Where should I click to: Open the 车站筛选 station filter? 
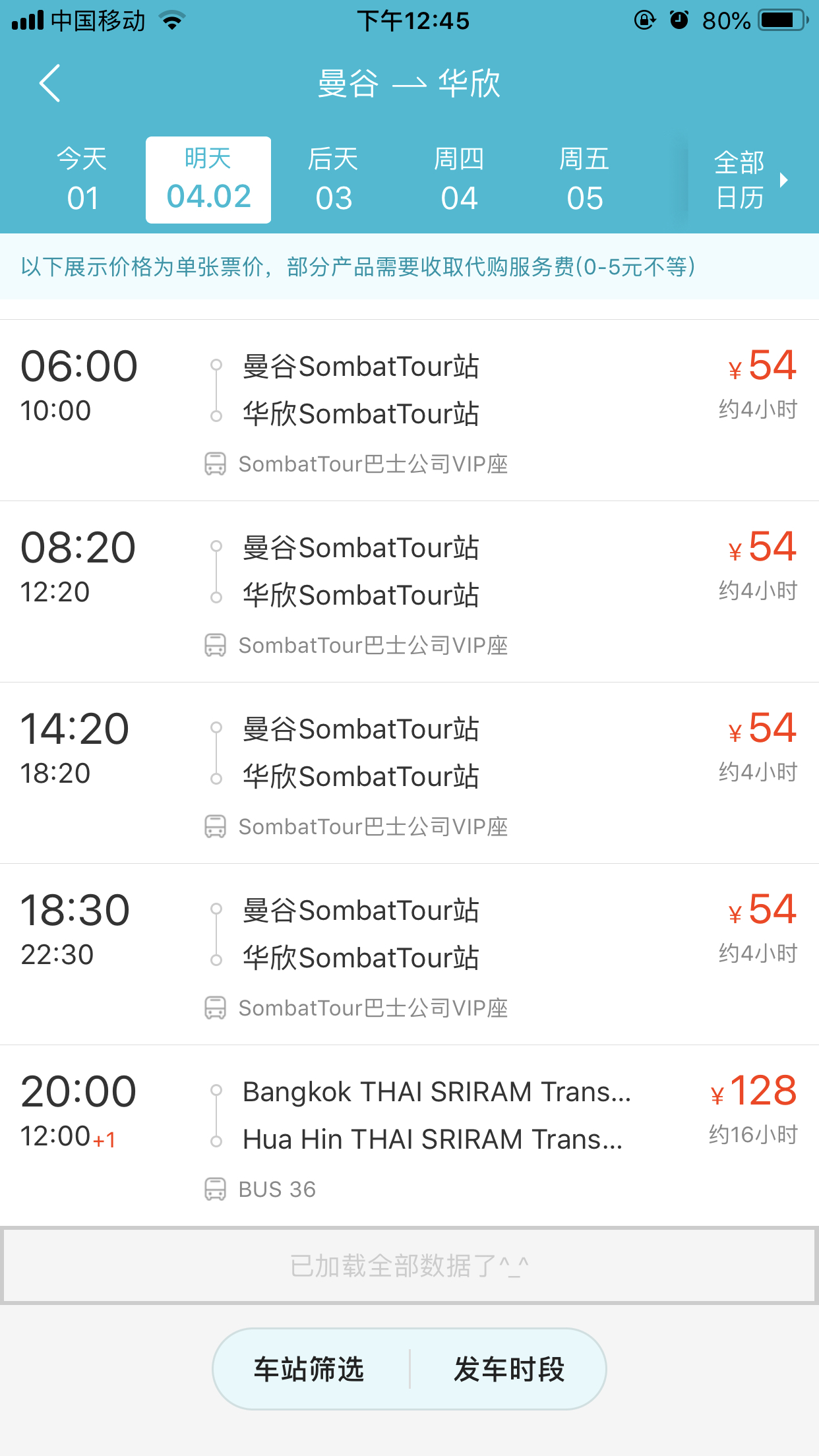point(309,1370)
